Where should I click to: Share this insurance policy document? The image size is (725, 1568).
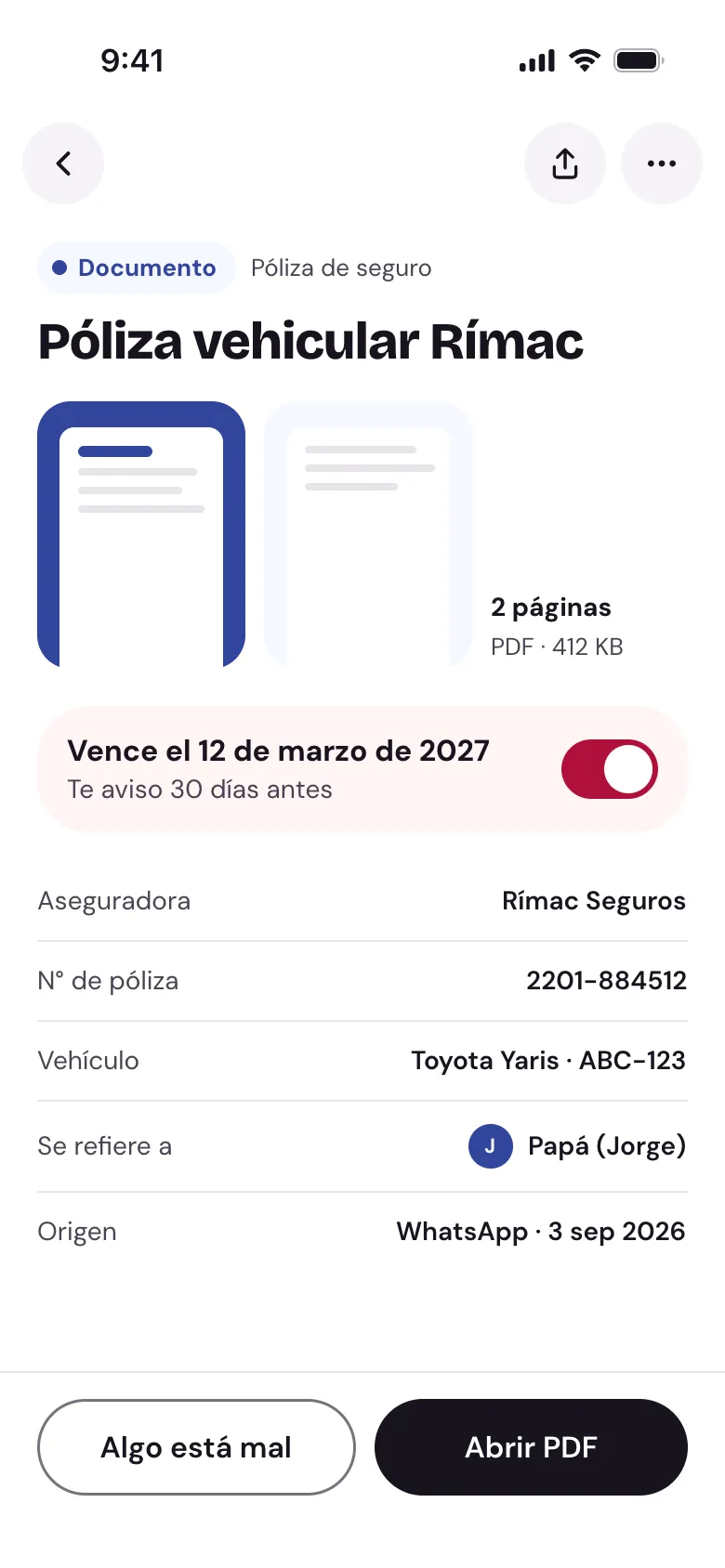coord(565,163)
